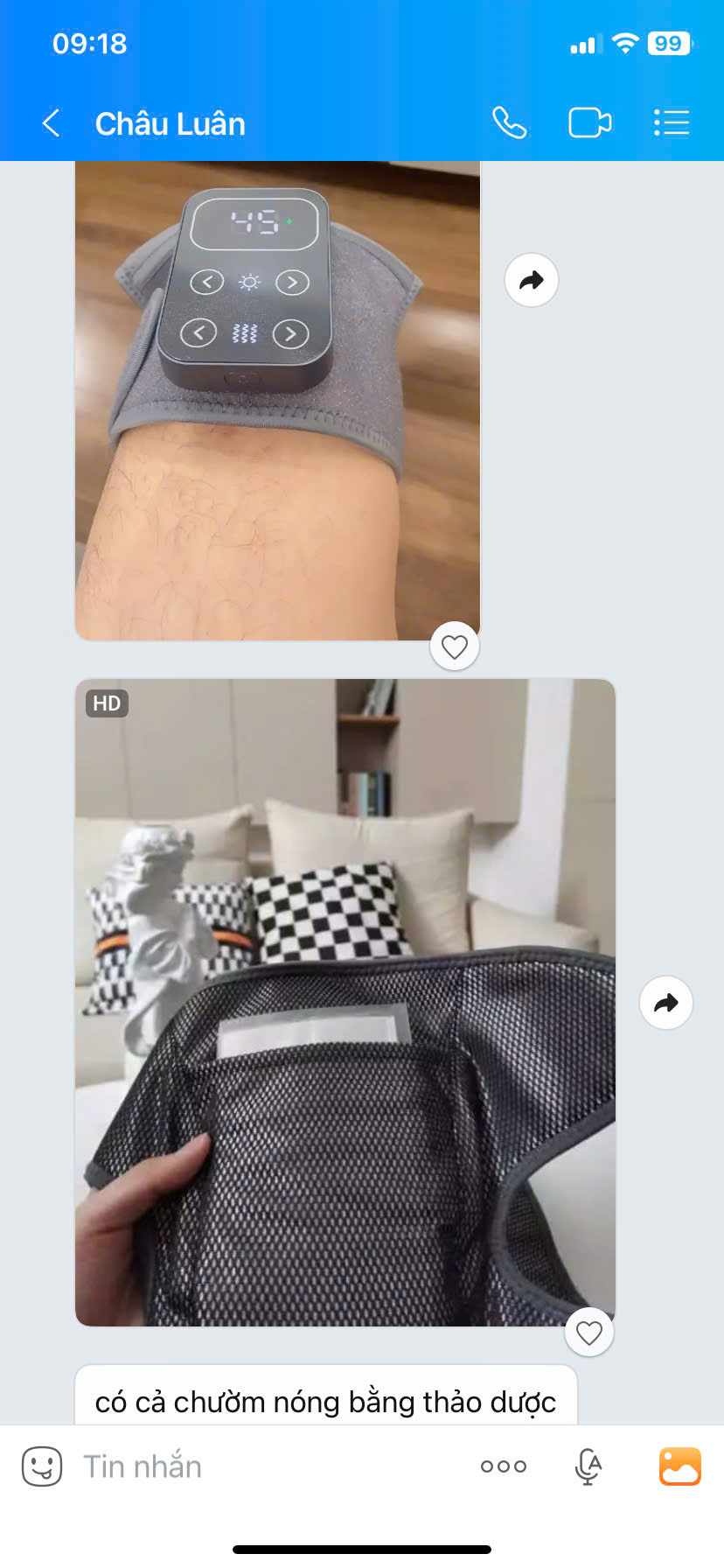Image resolution: width=724 pixels, height=1568 pixels.
Task: Focus the Tin nhắn message field
Action: 262,1466
